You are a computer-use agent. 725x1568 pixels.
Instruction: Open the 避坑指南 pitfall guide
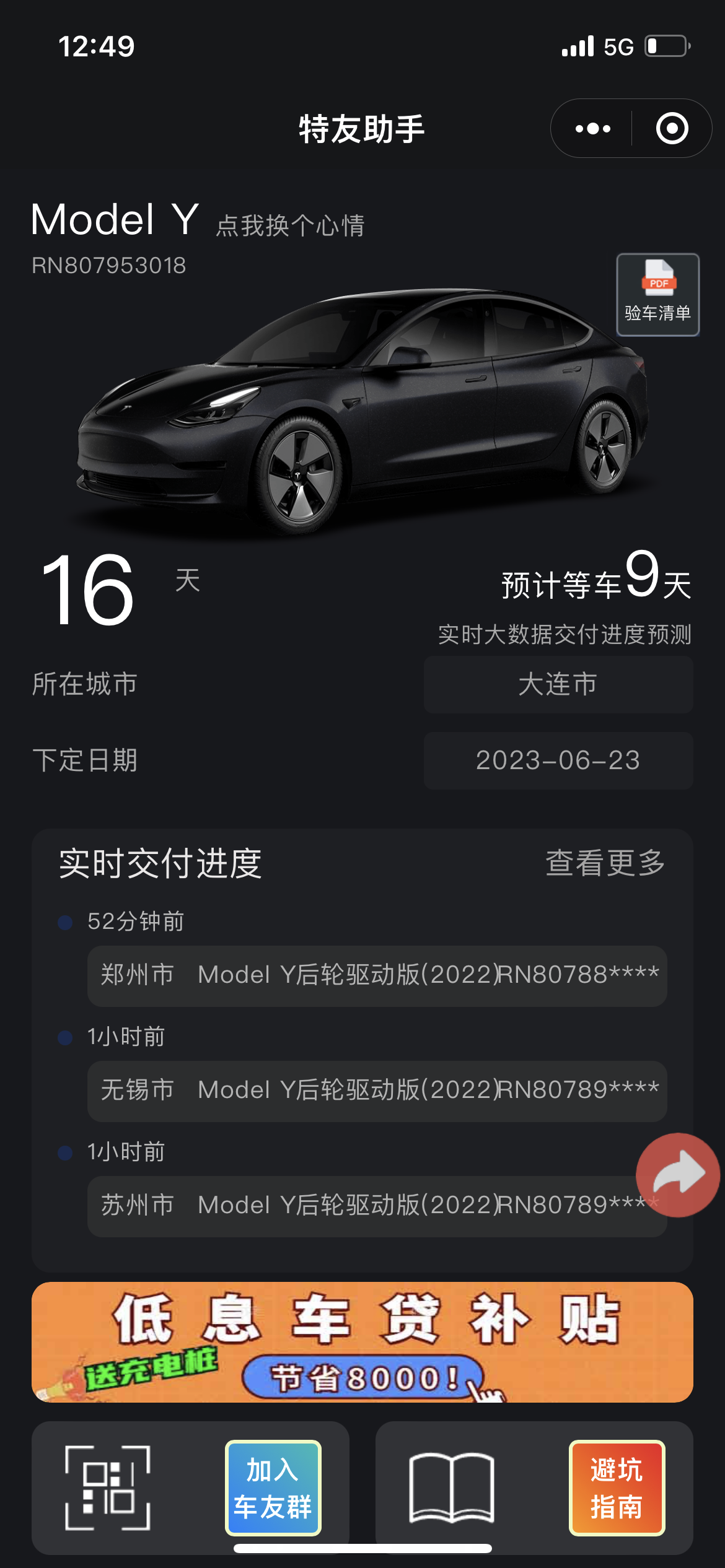617,1486
